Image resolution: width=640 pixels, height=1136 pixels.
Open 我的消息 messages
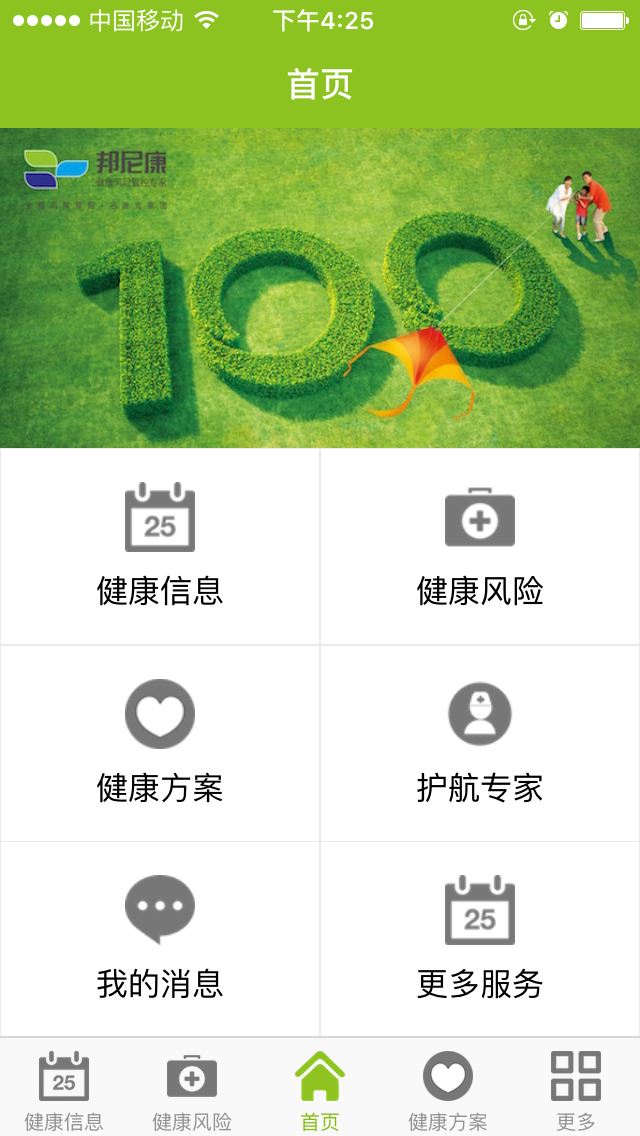click(x=160, y=939)
